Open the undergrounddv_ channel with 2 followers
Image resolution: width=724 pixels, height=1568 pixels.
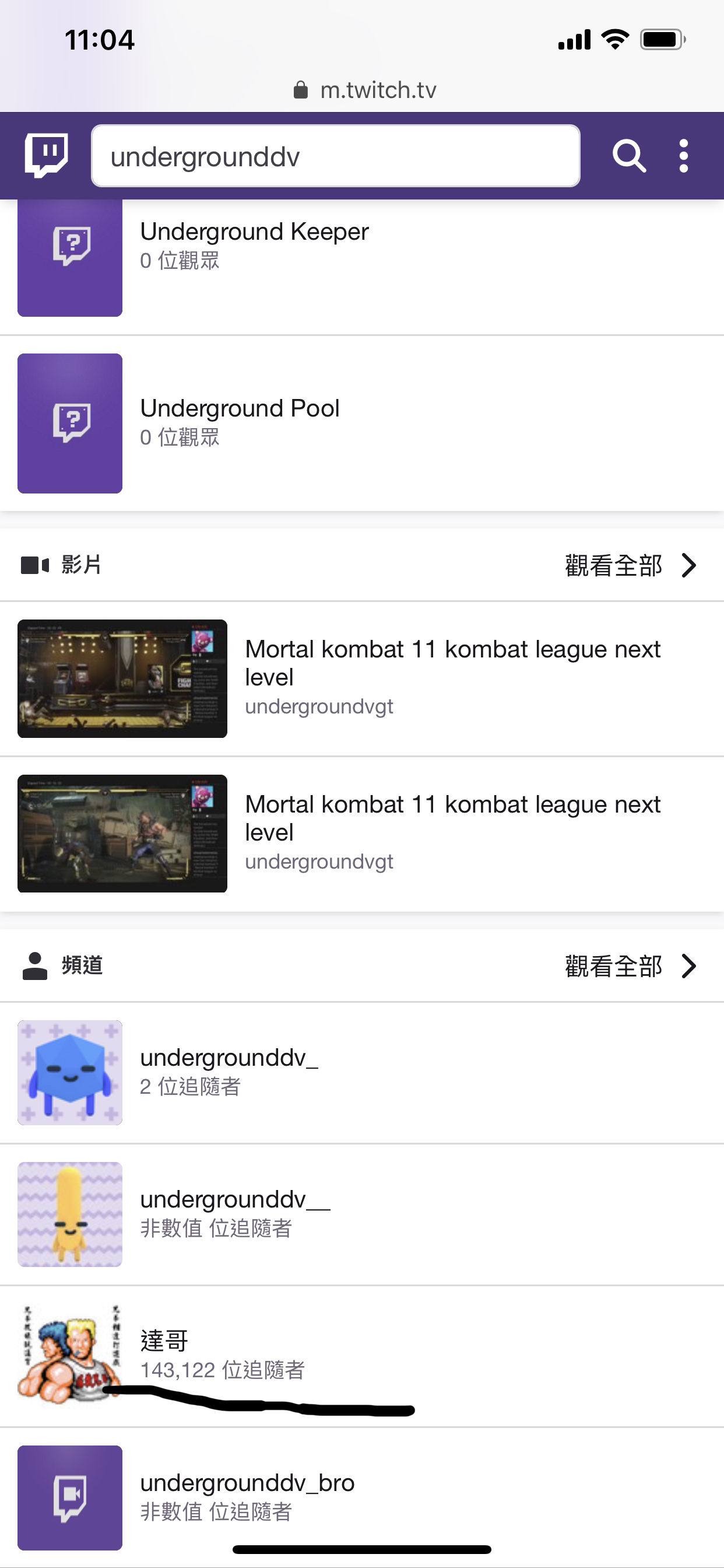(228, 1072)
